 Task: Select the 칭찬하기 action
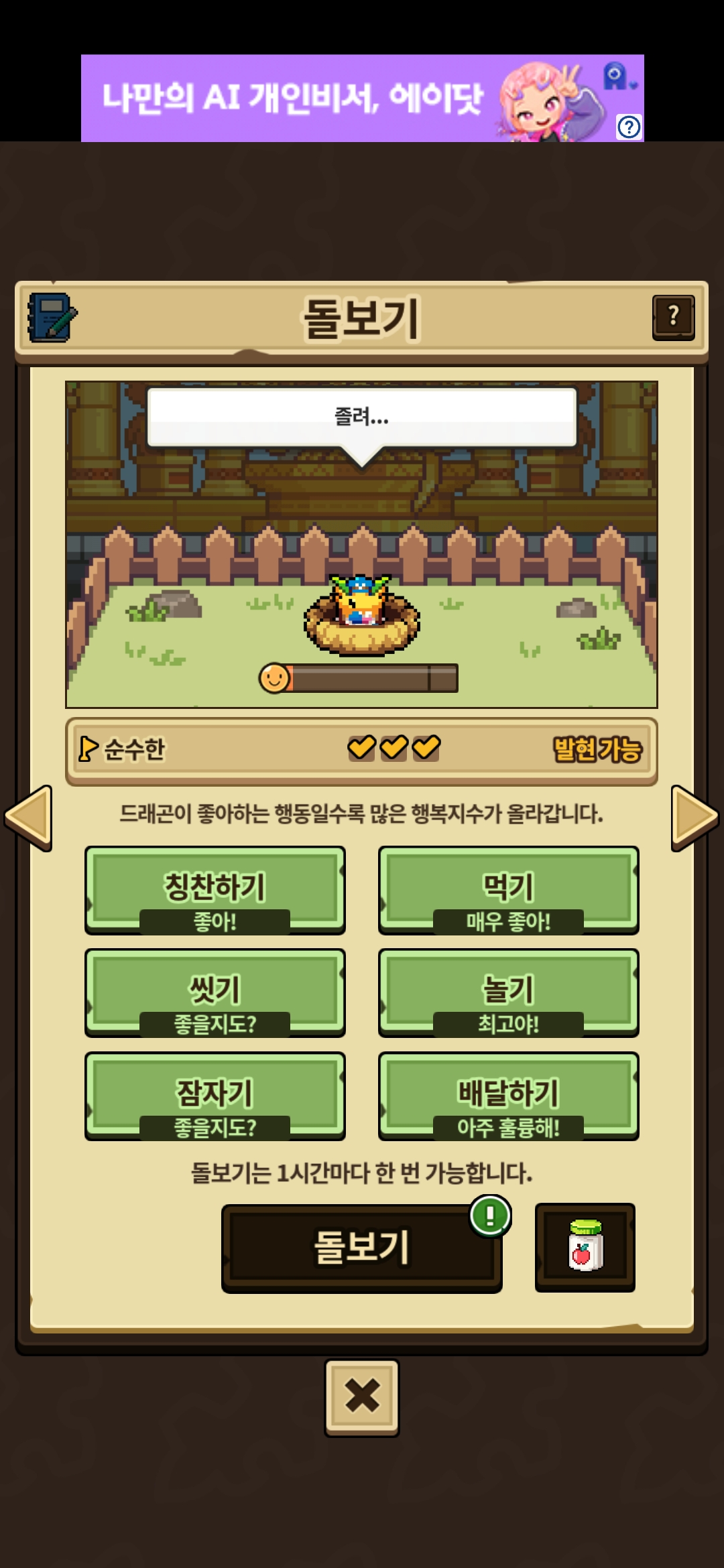click(x=215, y=890)
